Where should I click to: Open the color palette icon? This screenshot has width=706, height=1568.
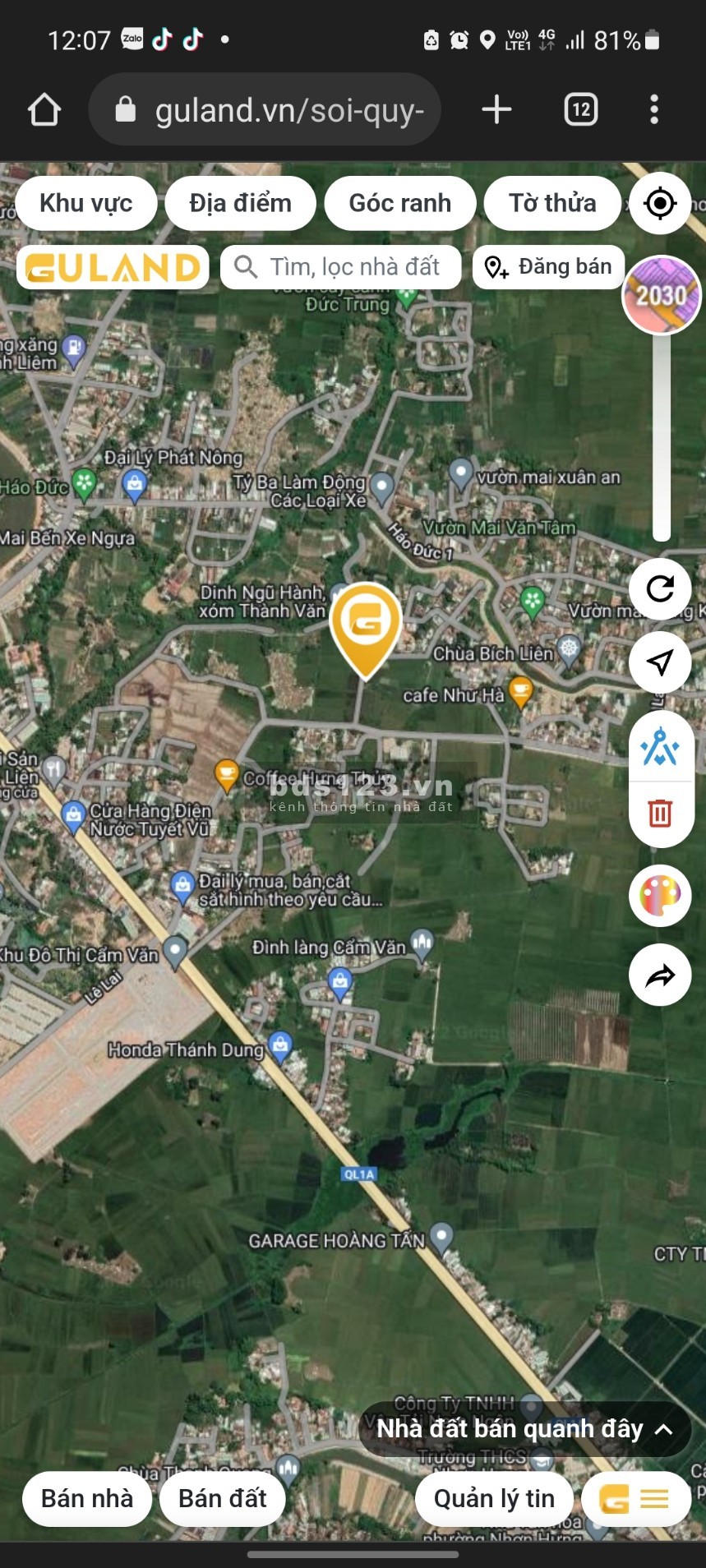(660, 896)
